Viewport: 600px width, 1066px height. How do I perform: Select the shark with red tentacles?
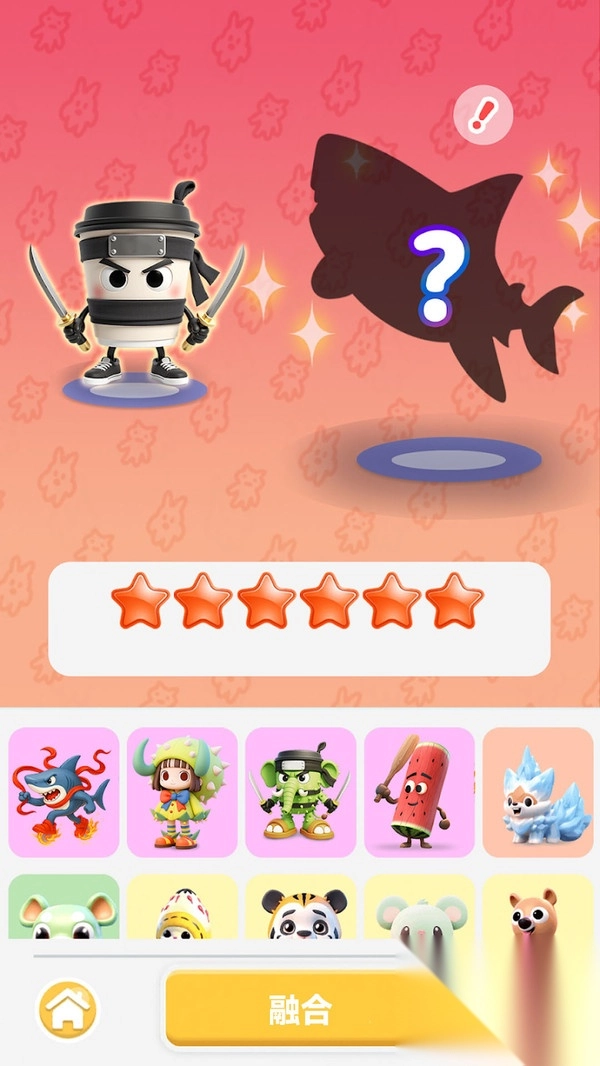pyautogui.click(x=64, y=792)
